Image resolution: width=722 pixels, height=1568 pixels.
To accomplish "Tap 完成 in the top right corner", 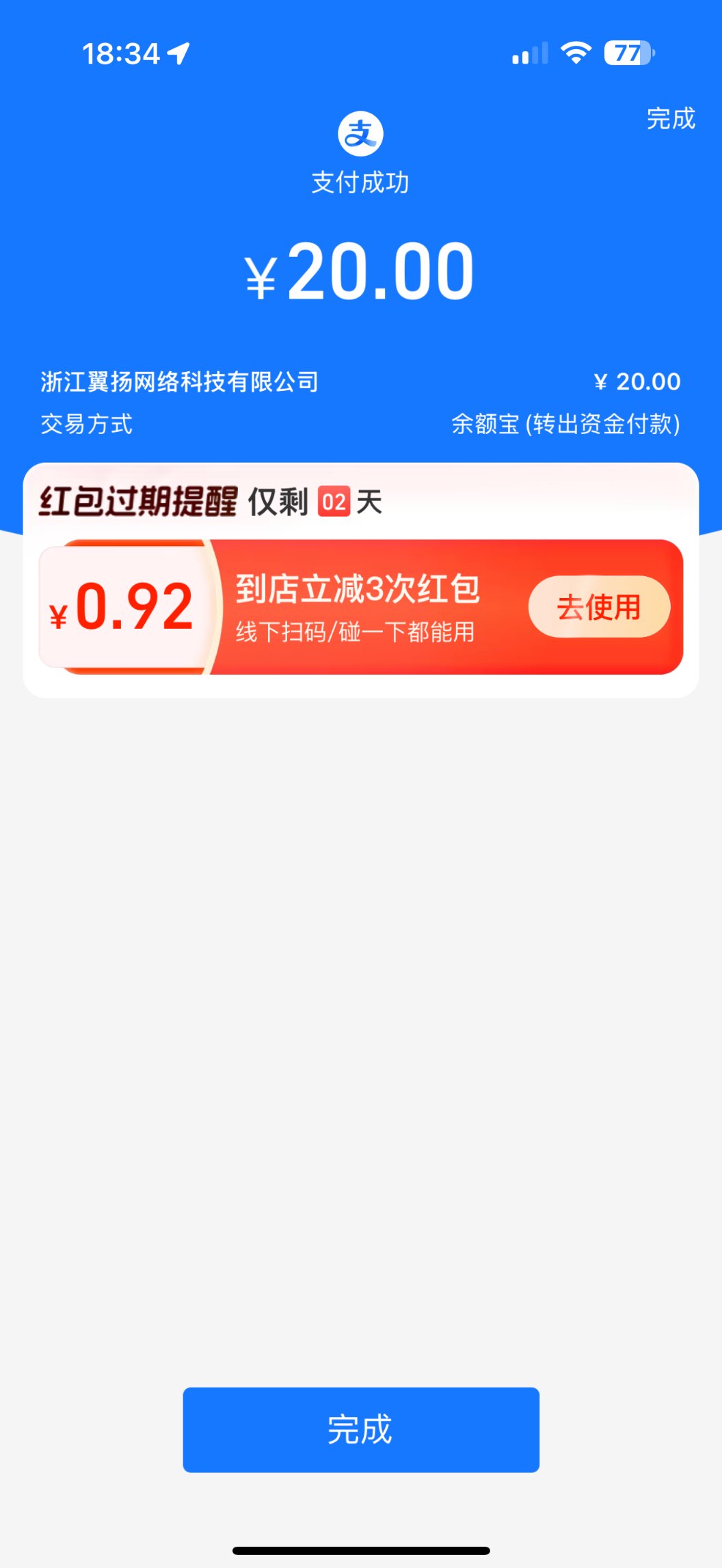I will pyautogui.click(x=671, y=119).
